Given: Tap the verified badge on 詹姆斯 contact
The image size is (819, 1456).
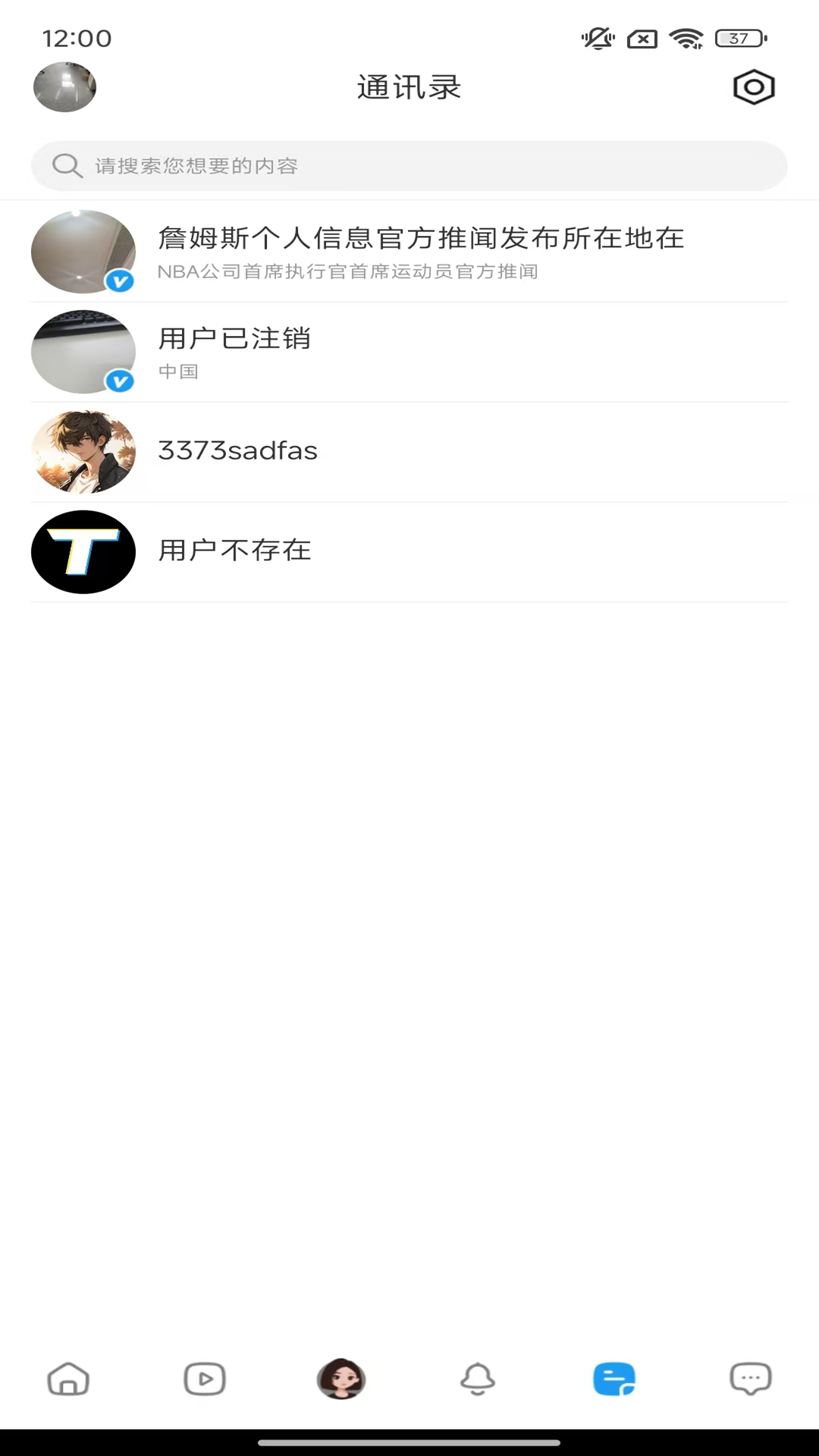Looking at the screenshot, I should 120,281.
